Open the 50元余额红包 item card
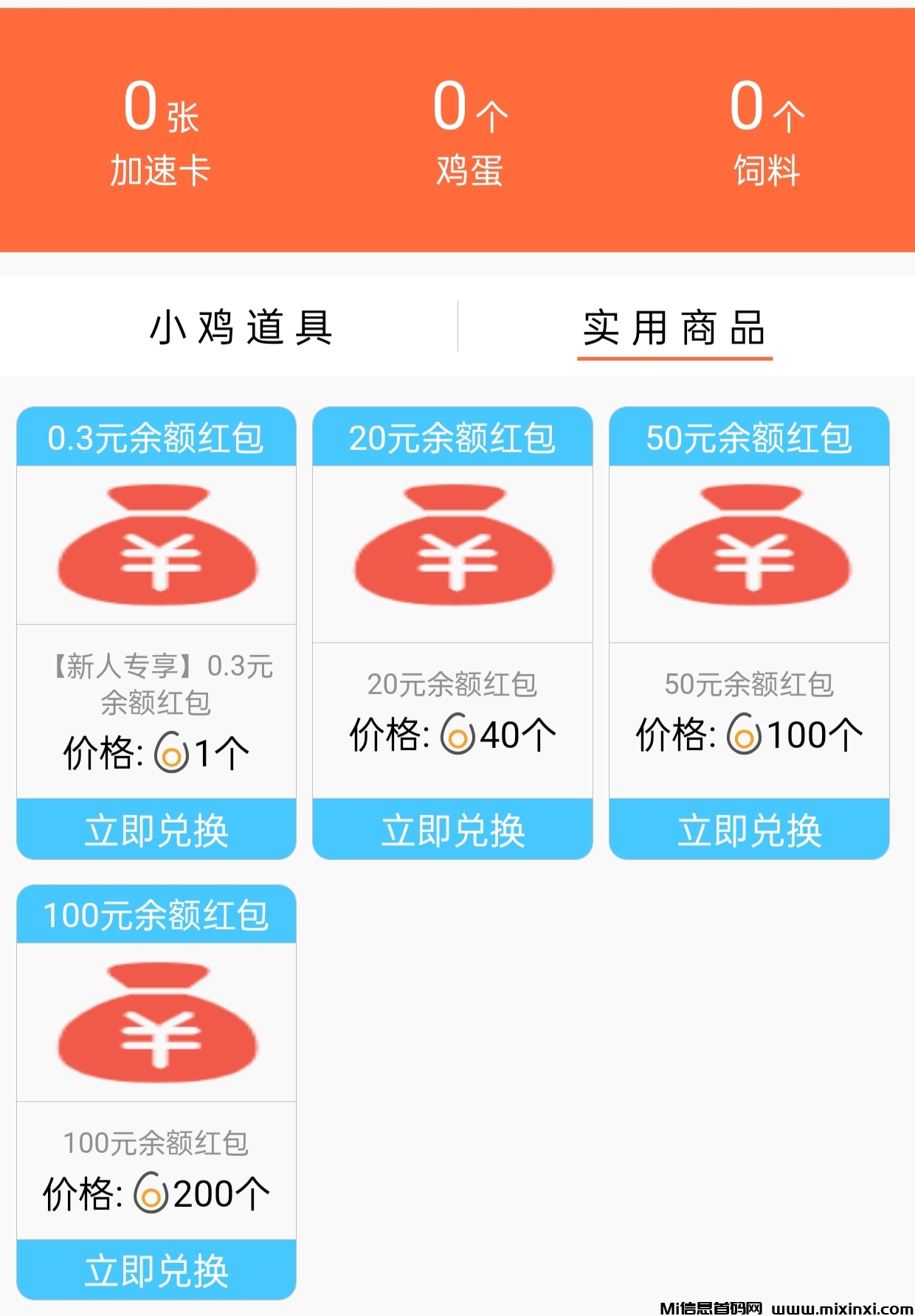915x1316 pixels. coord(749,546)
